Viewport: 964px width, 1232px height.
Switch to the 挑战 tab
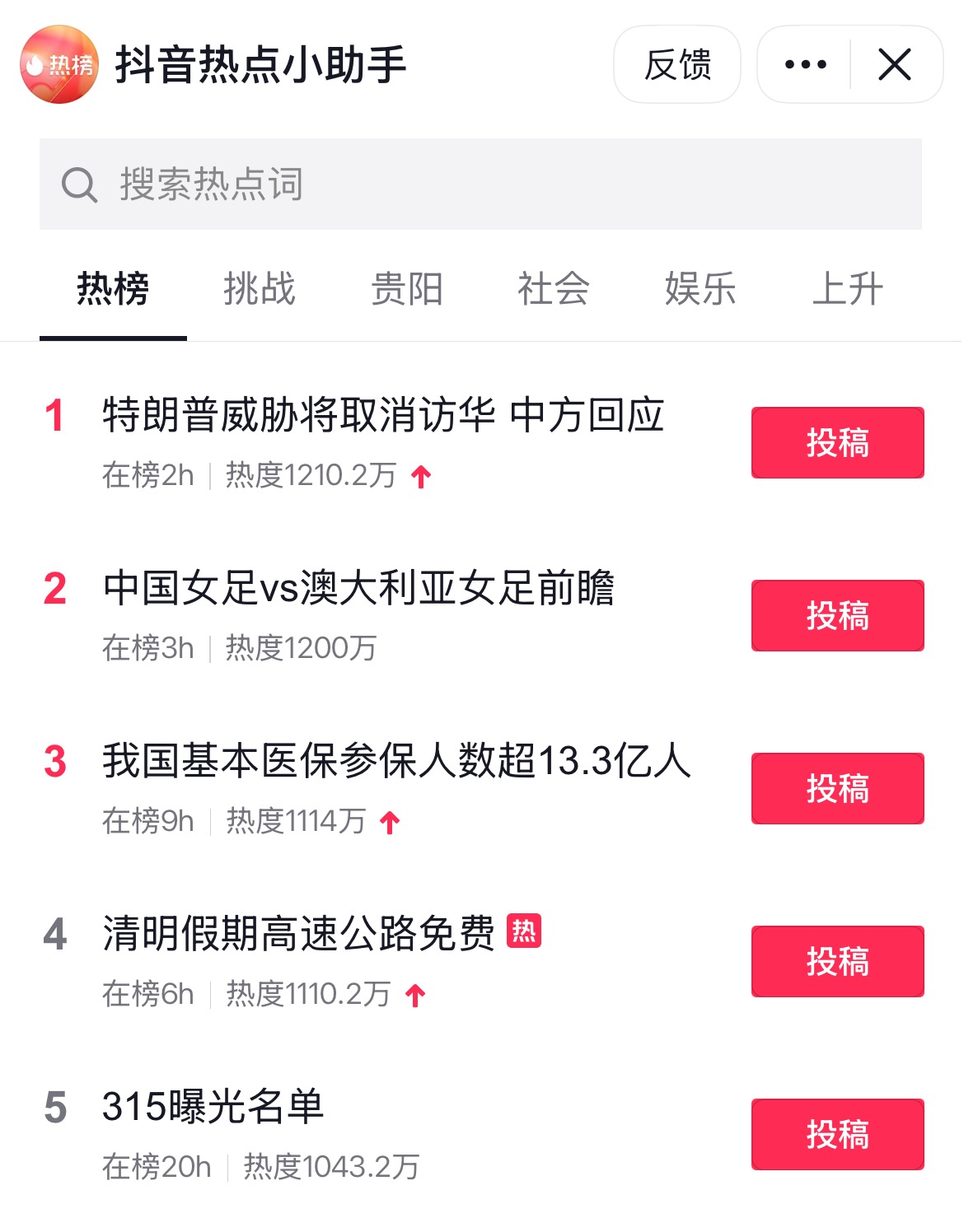click(x=260, y=289)
